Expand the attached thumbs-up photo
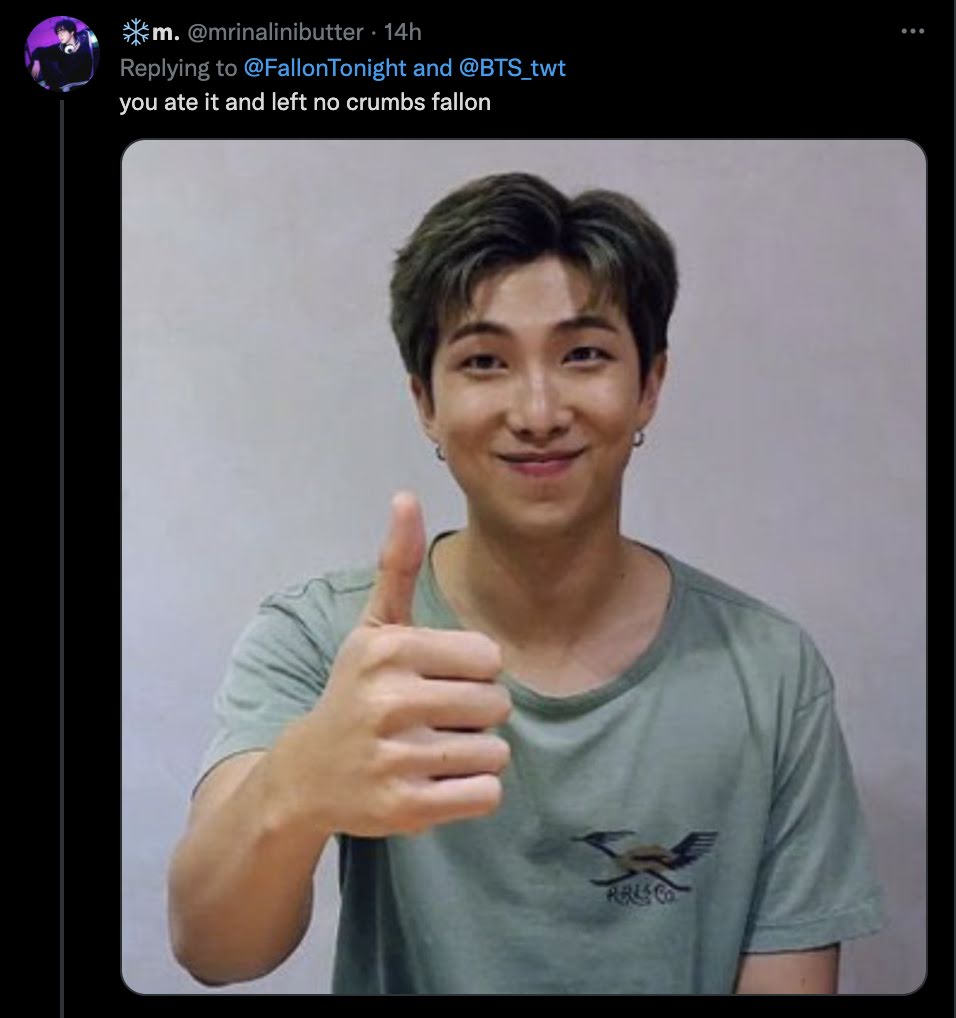Screen dimensions: 956x1018 [524, 566]
